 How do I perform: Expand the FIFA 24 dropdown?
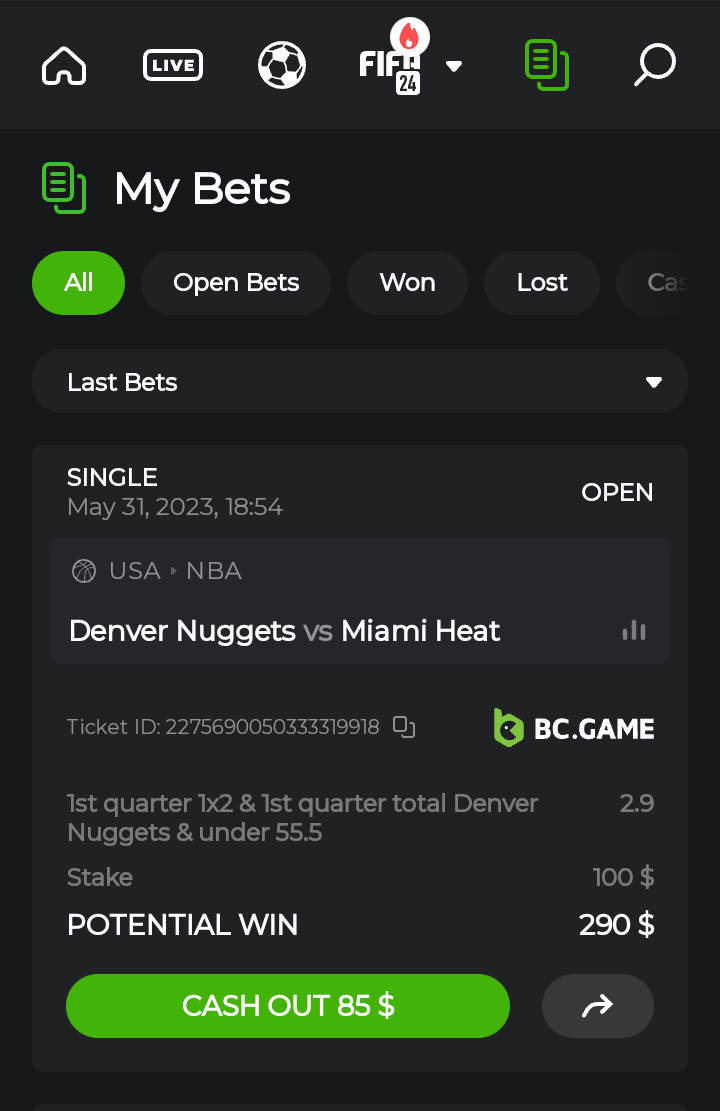[x=453, y=66]
